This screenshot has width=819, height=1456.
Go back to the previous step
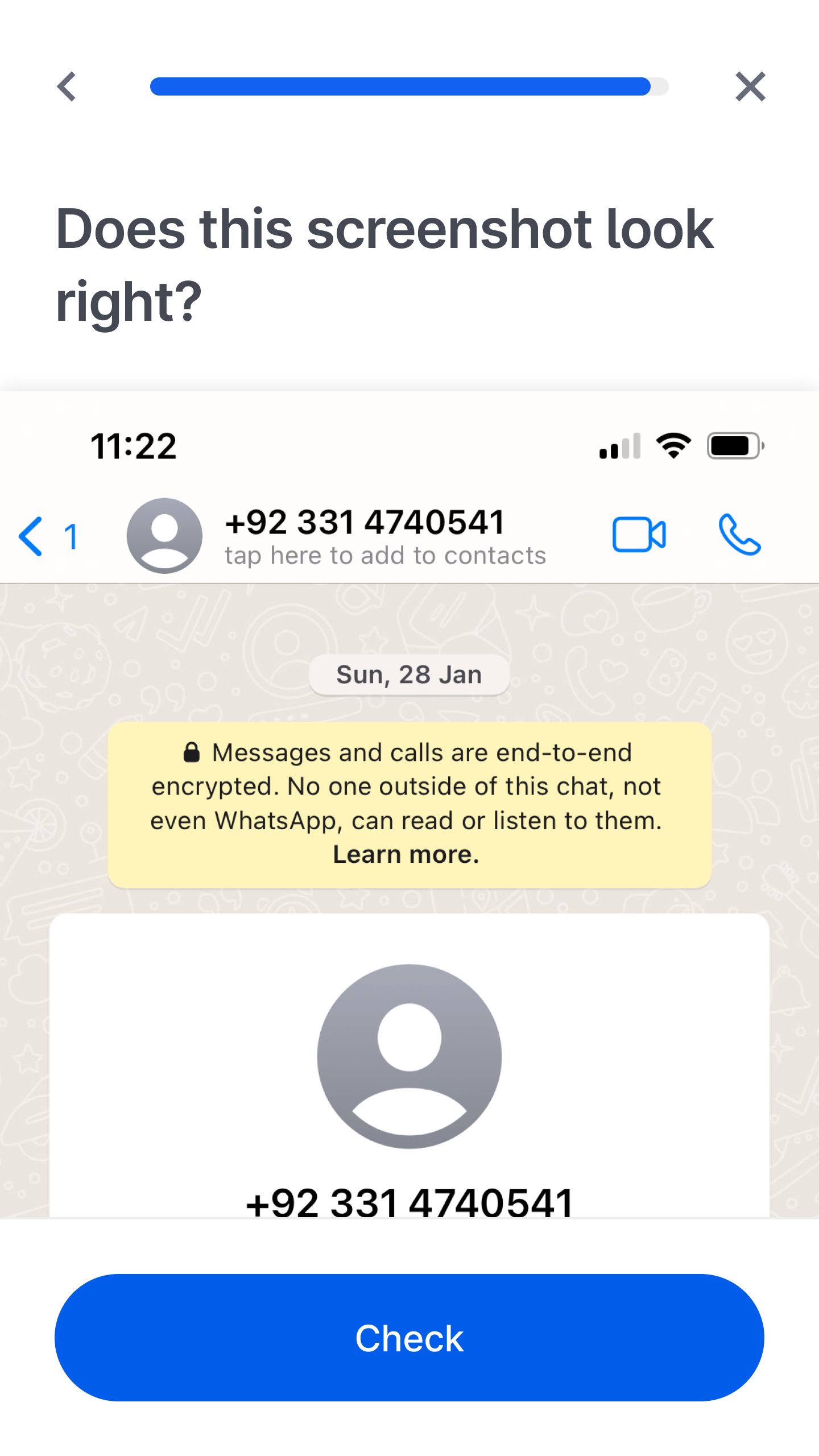click(x=67, y=86)
